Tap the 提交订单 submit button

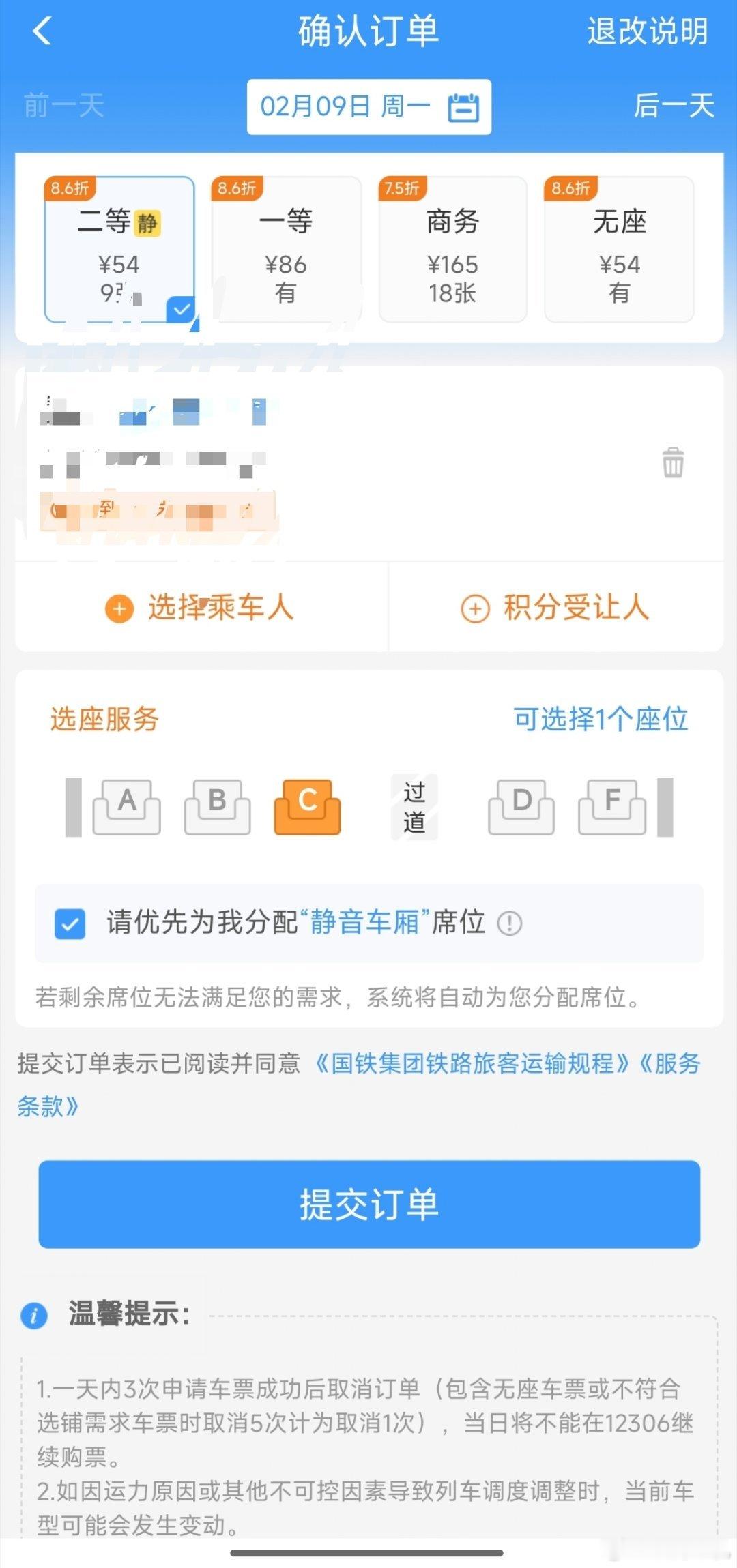point(369,1204)
